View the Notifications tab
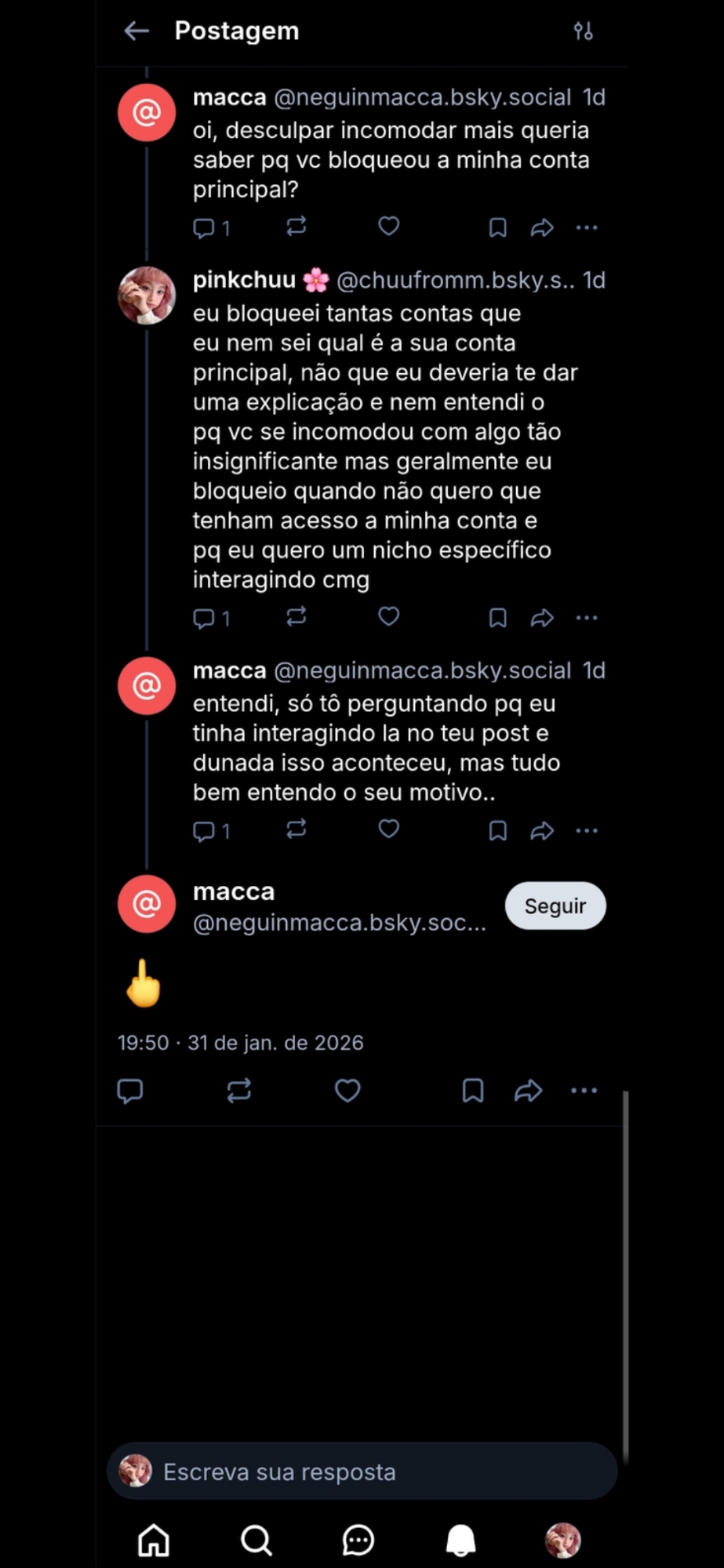 pos(460,1541)
